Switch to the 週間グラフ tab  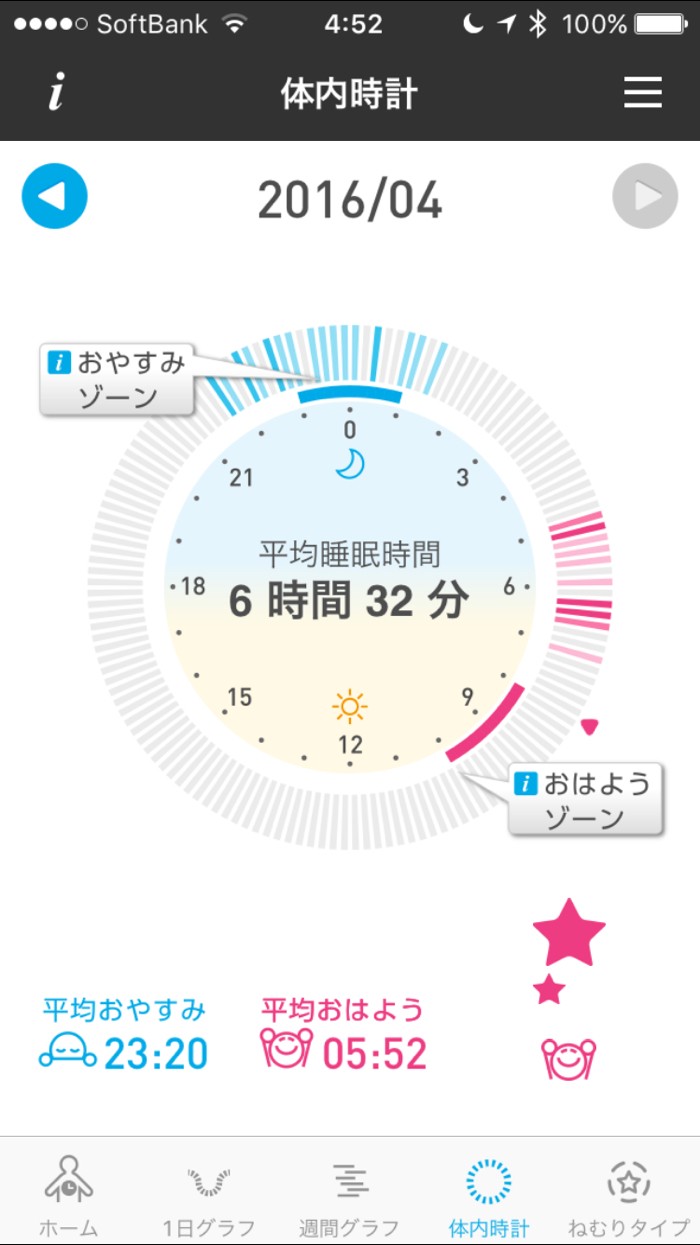click(349, 1195)
